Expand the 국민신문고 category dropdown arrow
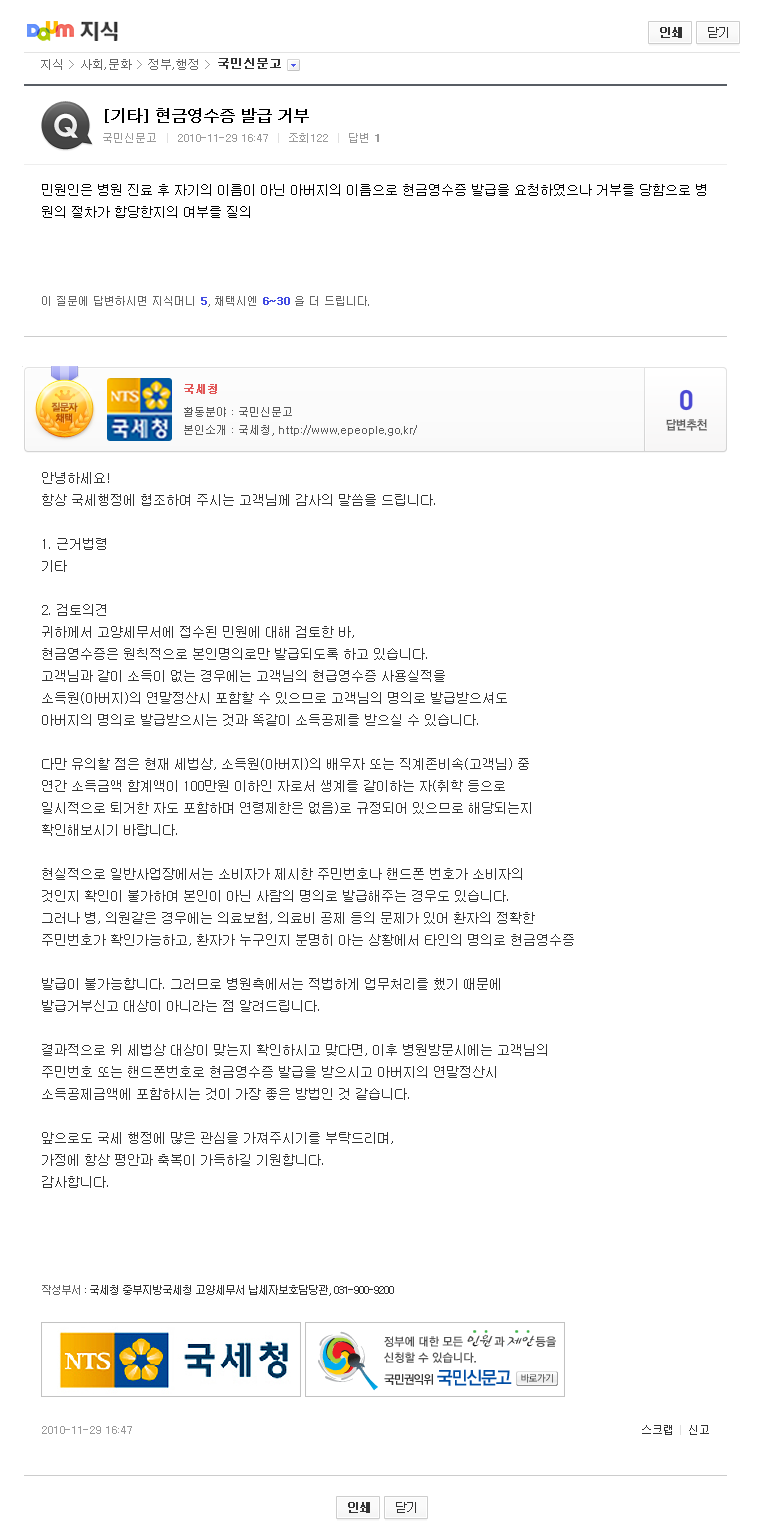 pyautogui.click(x=293, y=65)
